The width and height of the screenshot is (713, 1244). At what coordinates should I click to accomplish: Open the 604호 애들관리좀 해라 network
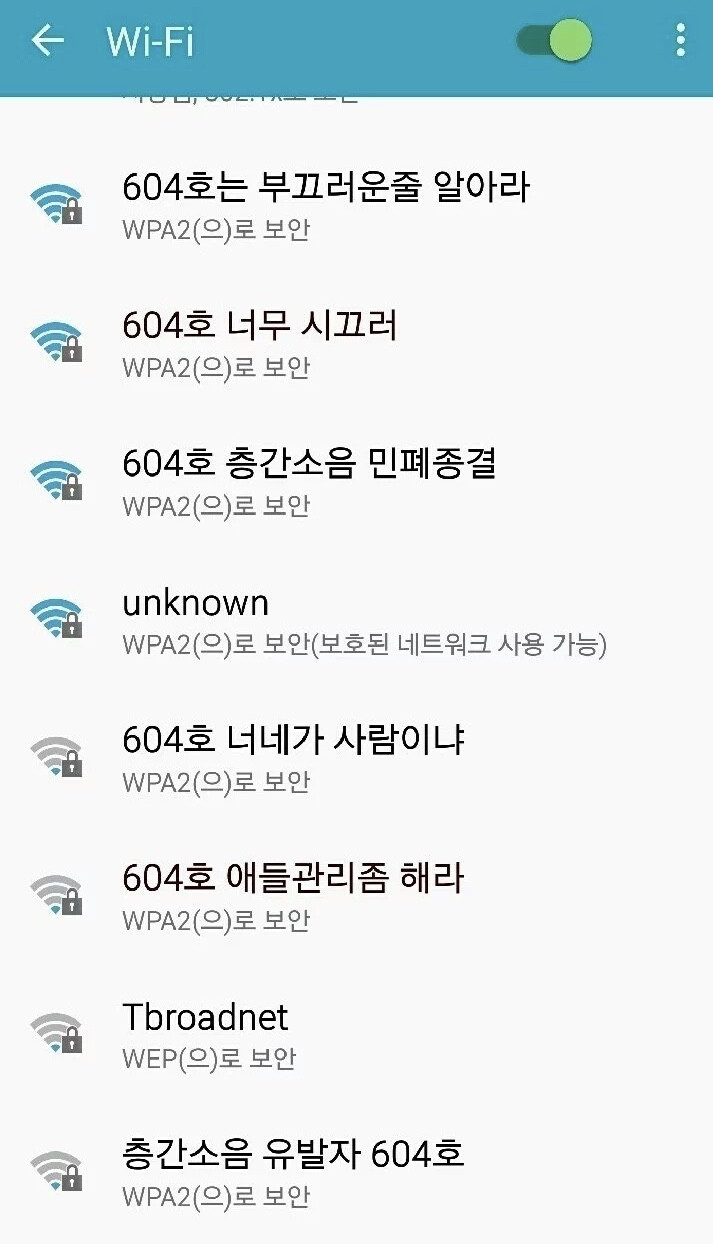click(293, 895)
